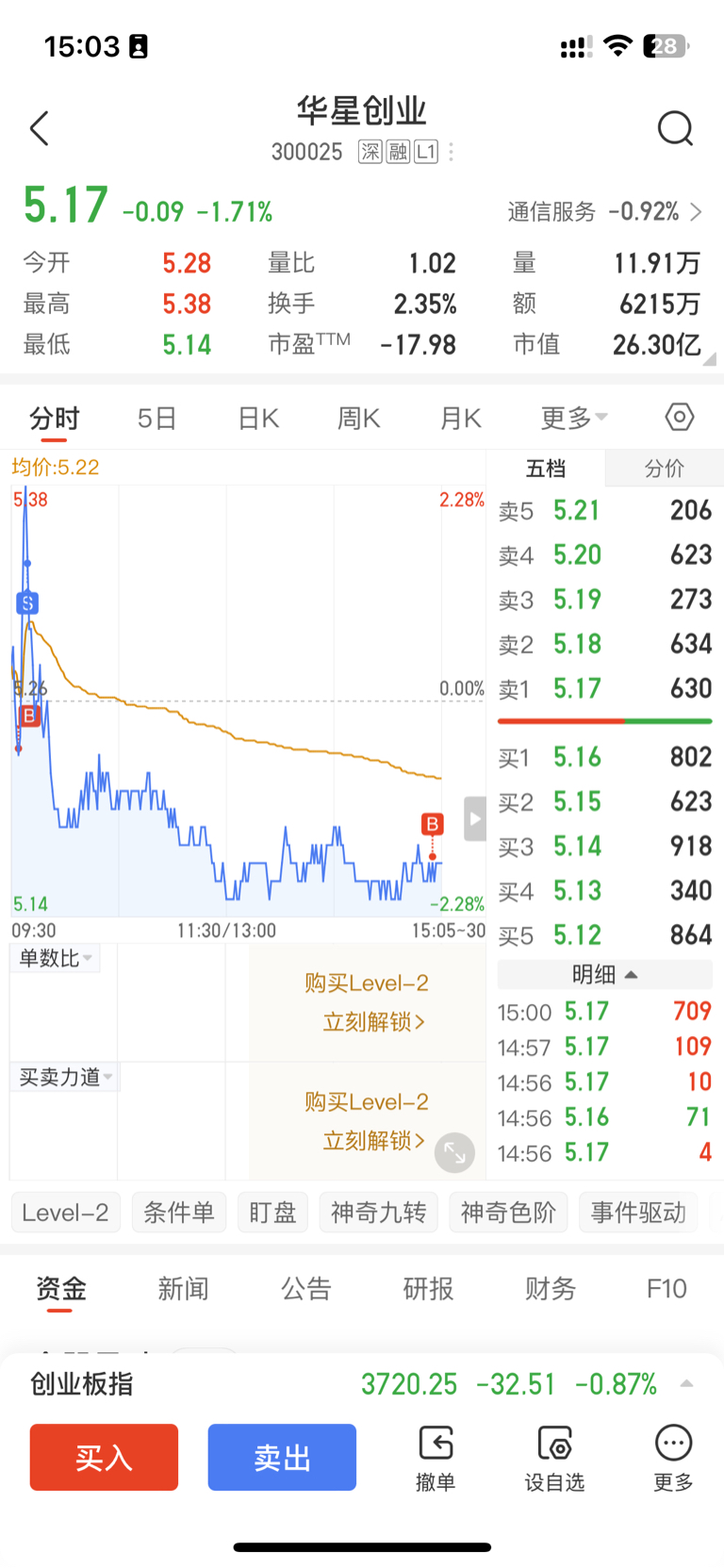The image size is (724, 1568).
Task: Go back using the top-left arrow
Action: click(x=39, y=128)
